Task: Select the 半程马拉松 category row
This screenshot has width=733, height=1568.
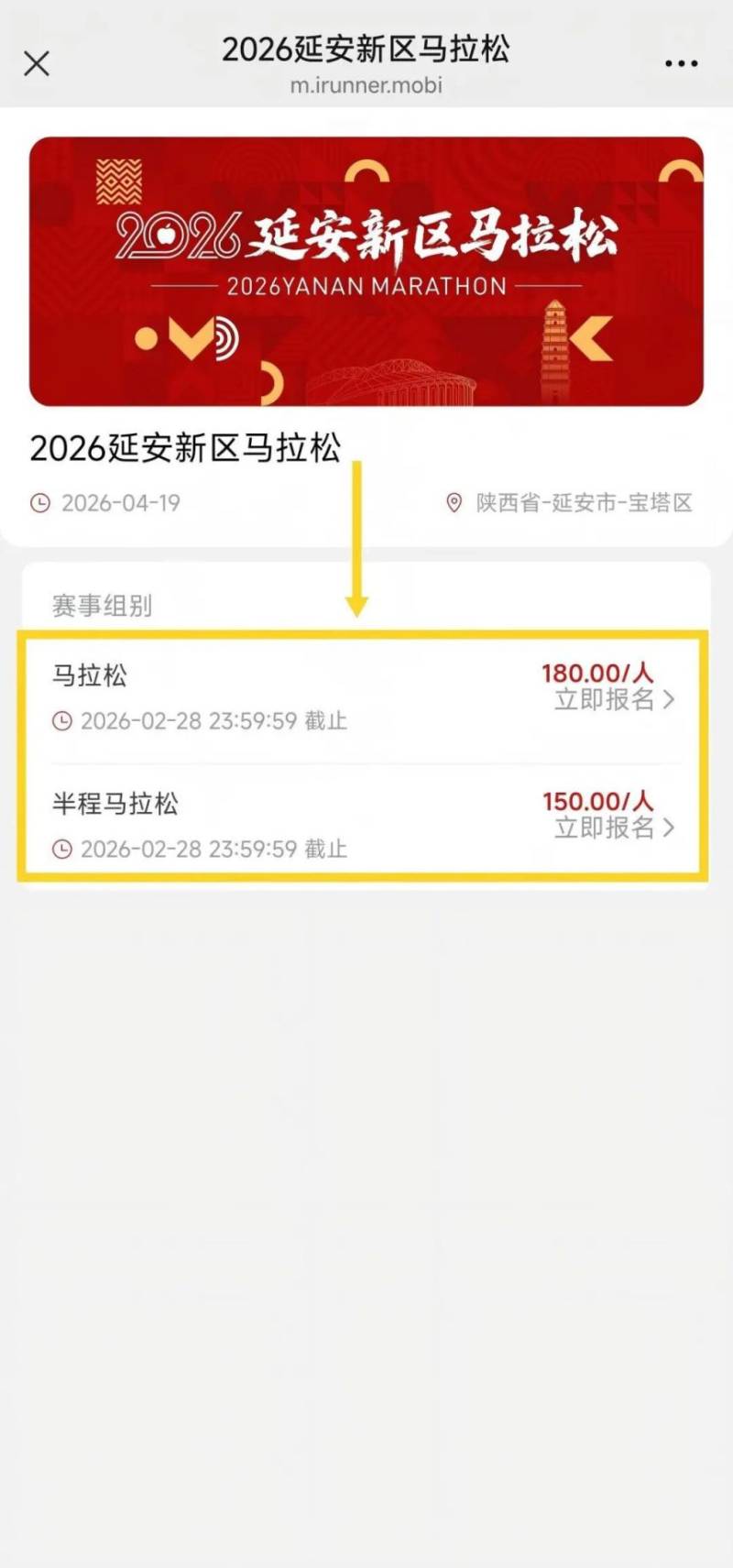Action: coord(115,805)
